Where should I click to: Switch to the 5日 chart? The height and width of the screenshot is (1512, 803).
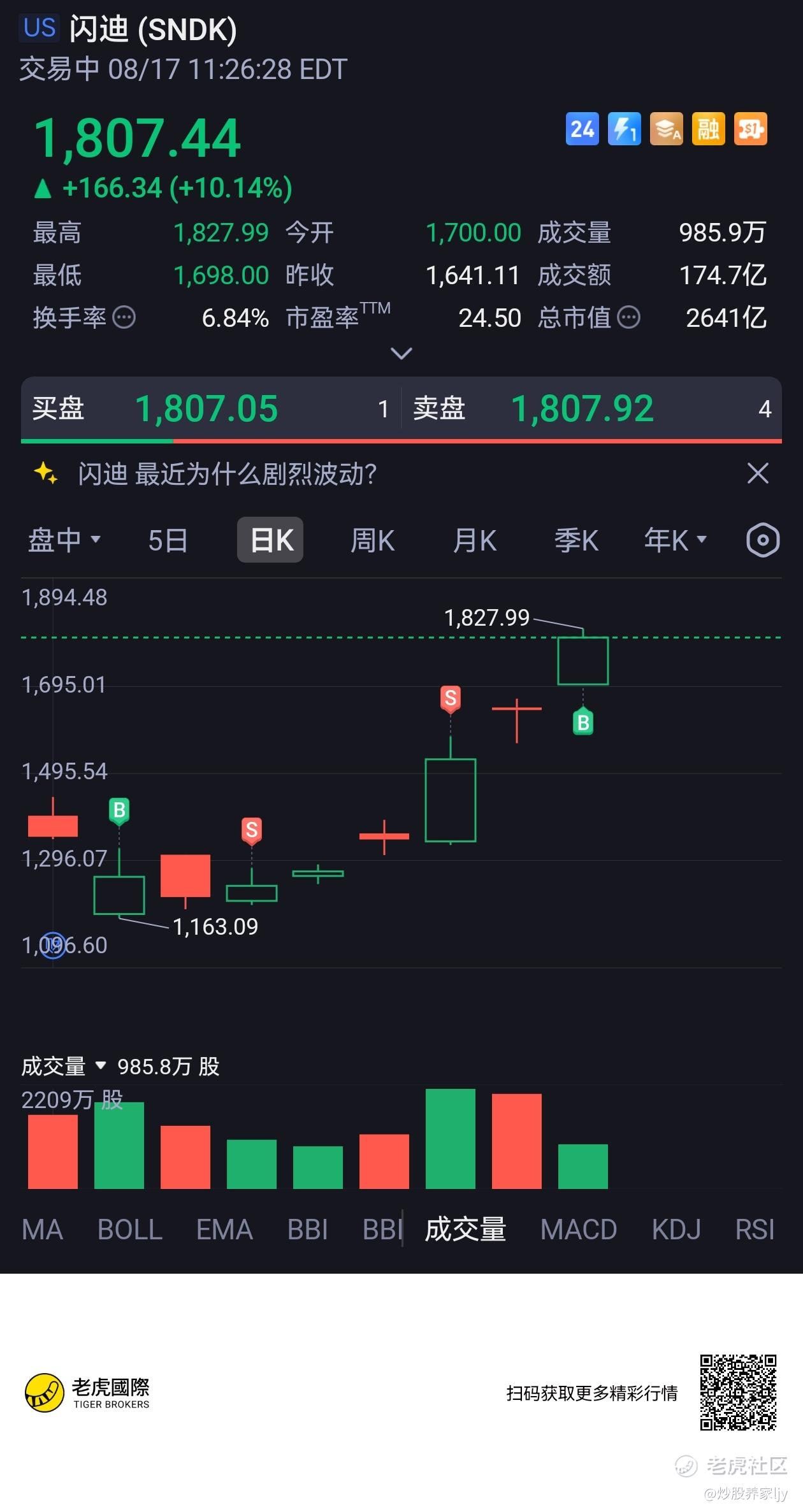(168, 540)
